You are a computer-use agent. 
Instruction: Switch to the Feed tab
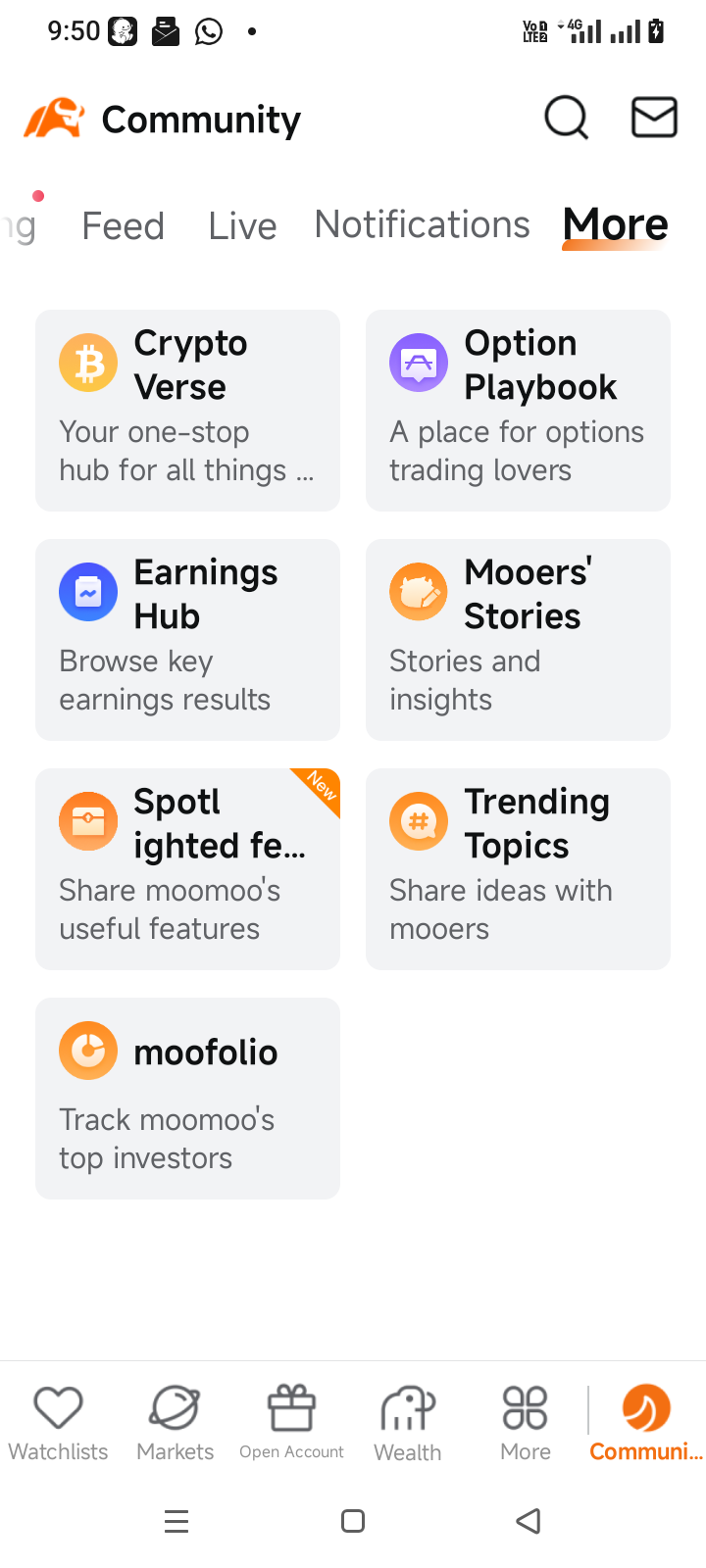pyautogui.click(x=123, y=226)
